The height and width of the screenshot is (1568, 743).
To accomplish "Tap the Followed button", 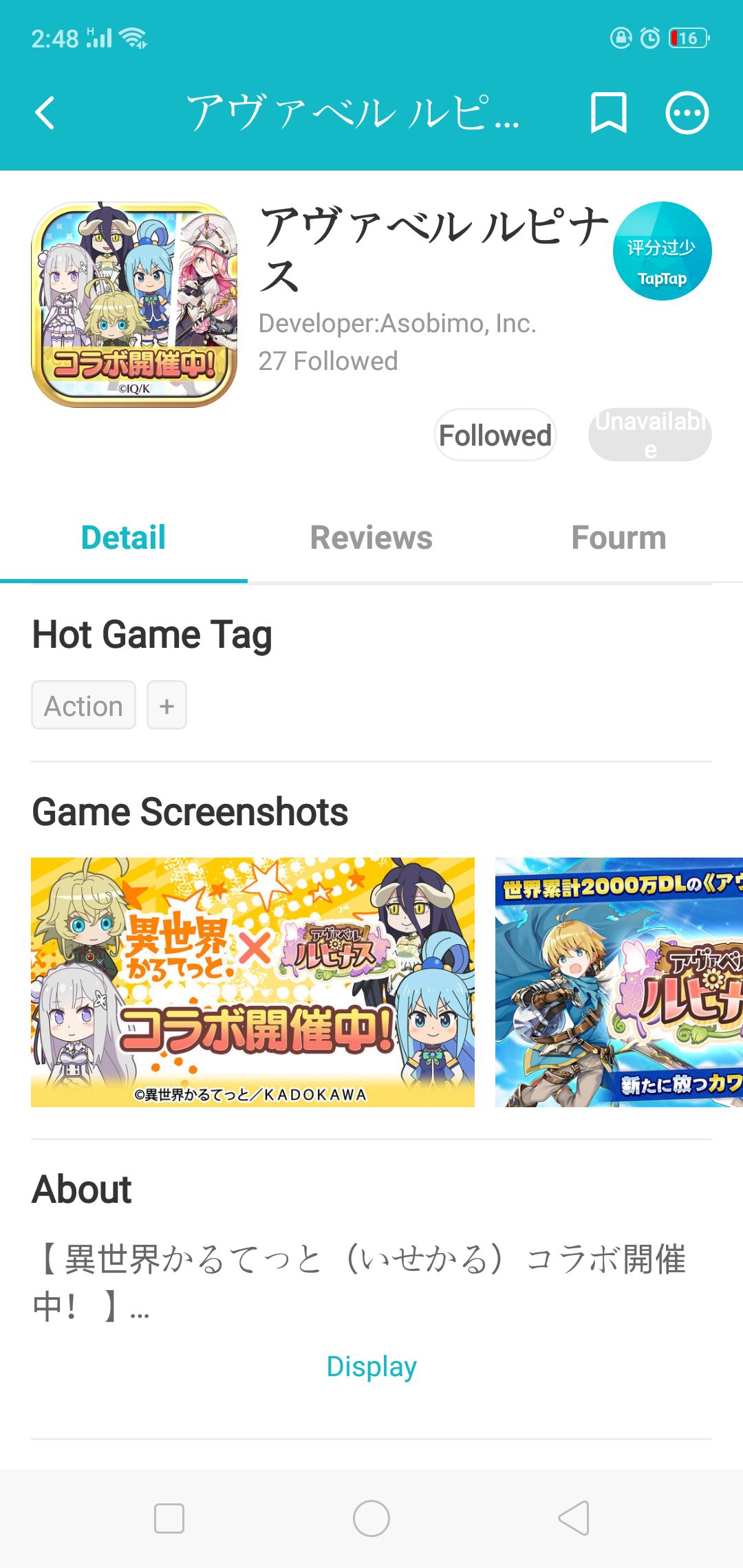I will (495, 435).
